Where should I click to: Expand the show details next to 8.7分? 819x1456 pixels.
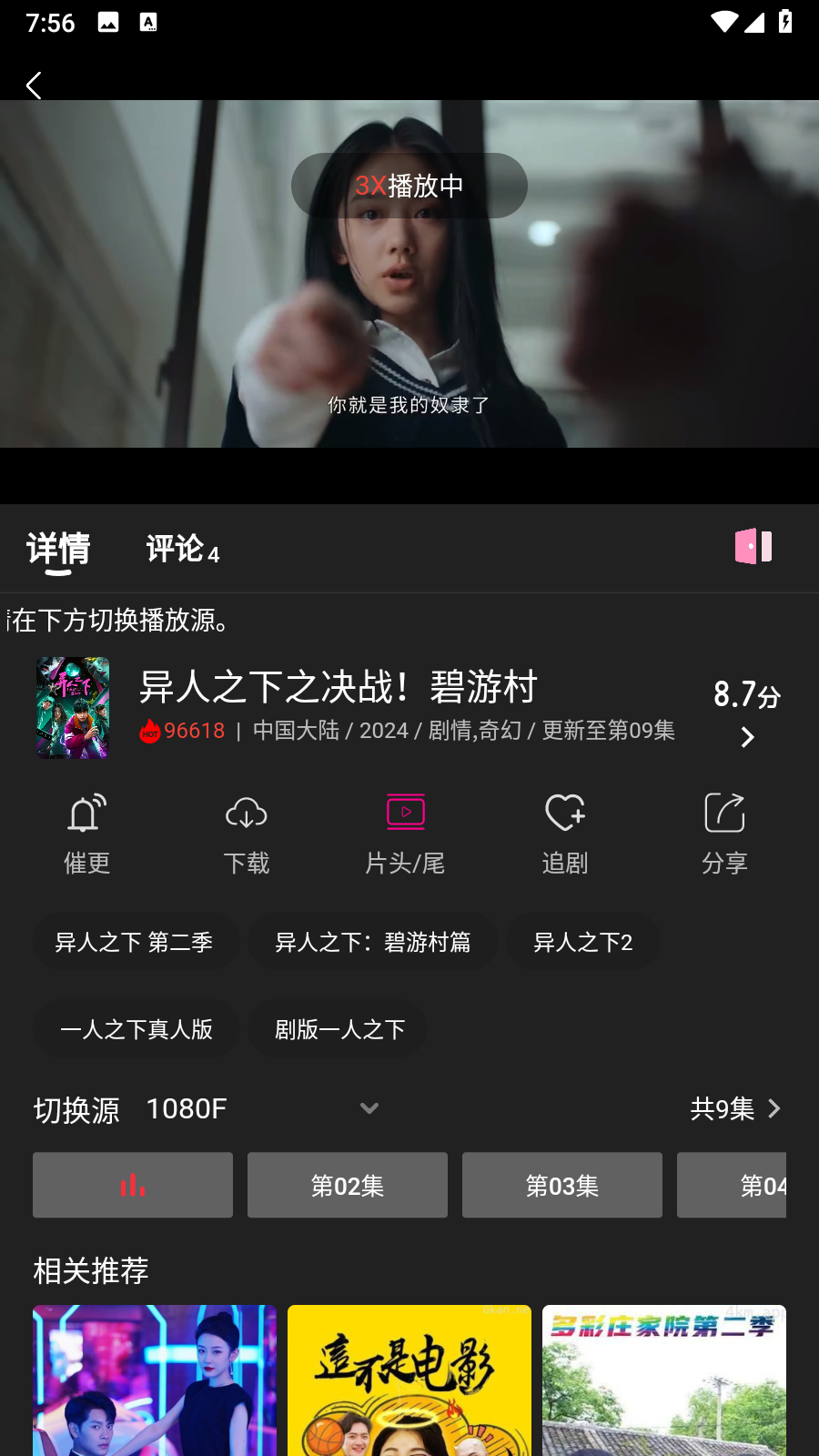click(x=747, y=736)
